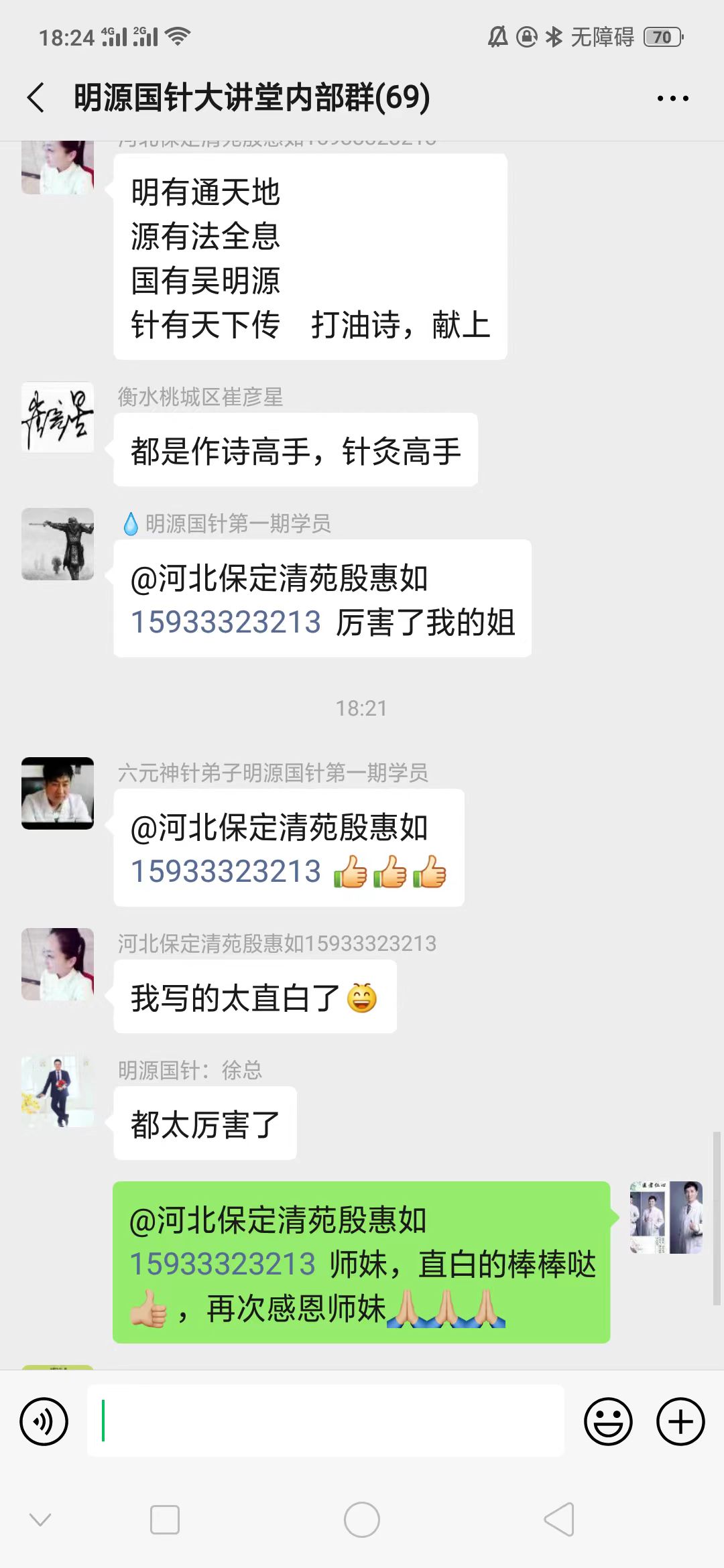Go to the system home screen
The width and height of the screenshot is (724, 1568).
(362, 1519)
